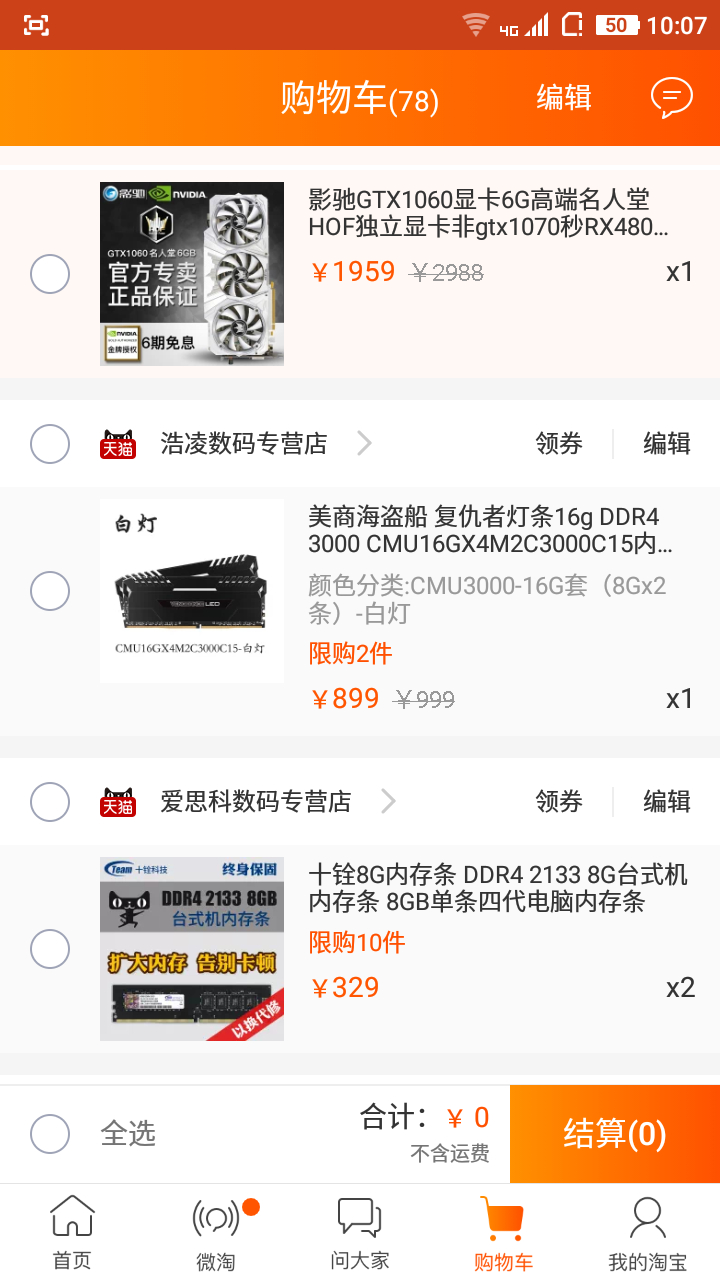Edit the 爱思科数码专营店 cart items
The height and width of the screenshot is (1280, 720).
(x=667, y=802)
